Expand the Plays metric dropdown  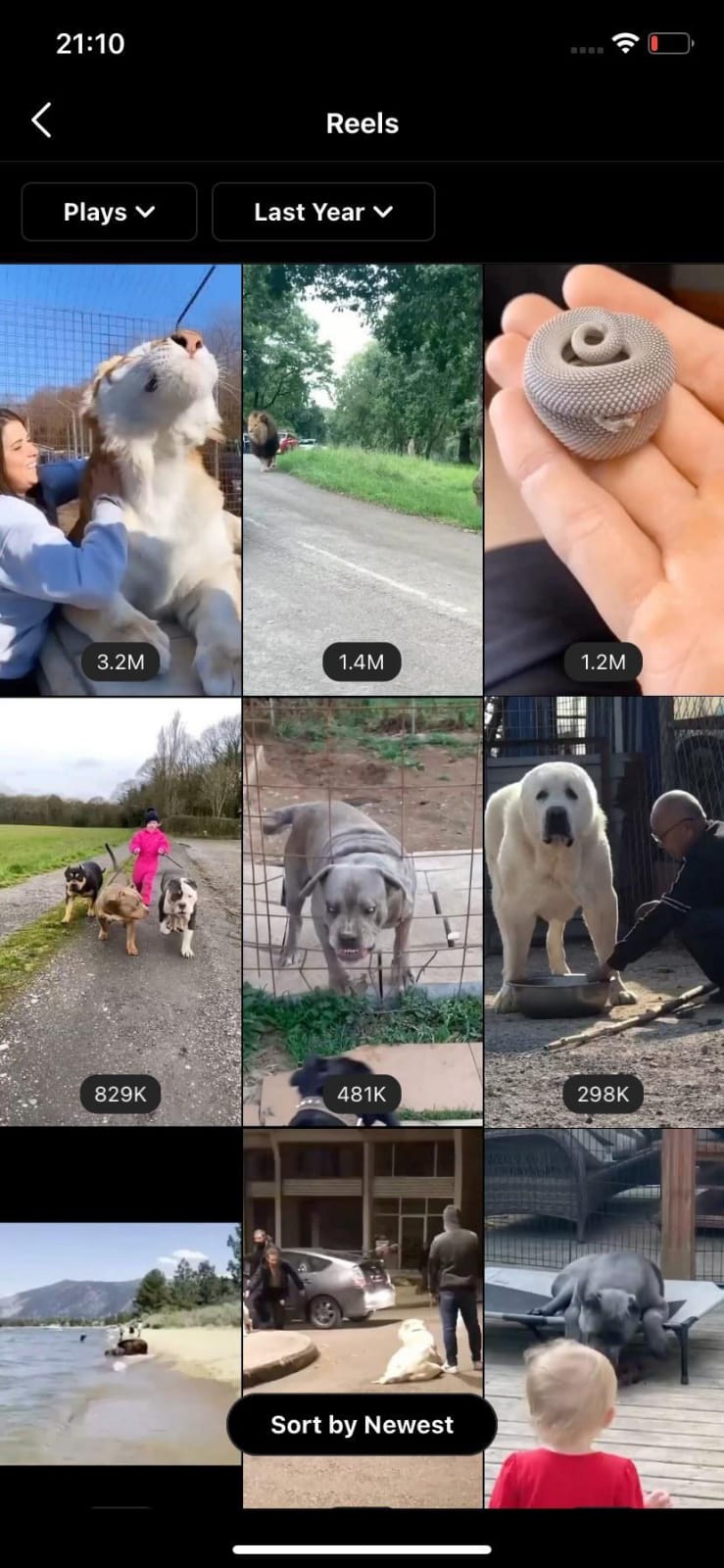(109, 212)
